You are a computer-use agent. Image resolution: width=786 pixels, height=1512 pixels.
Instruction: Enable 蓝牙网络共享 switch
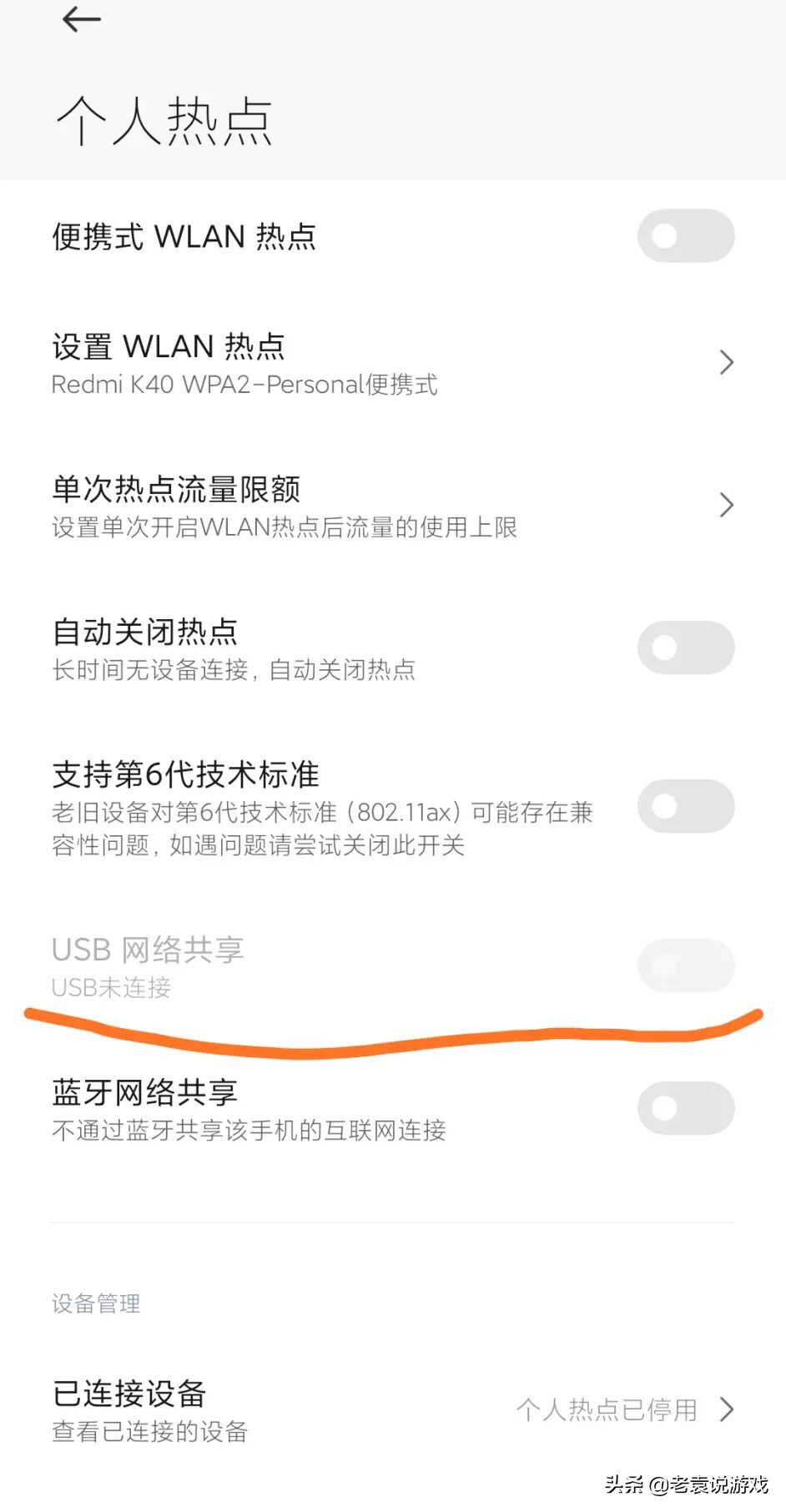tap(685, 1108)
